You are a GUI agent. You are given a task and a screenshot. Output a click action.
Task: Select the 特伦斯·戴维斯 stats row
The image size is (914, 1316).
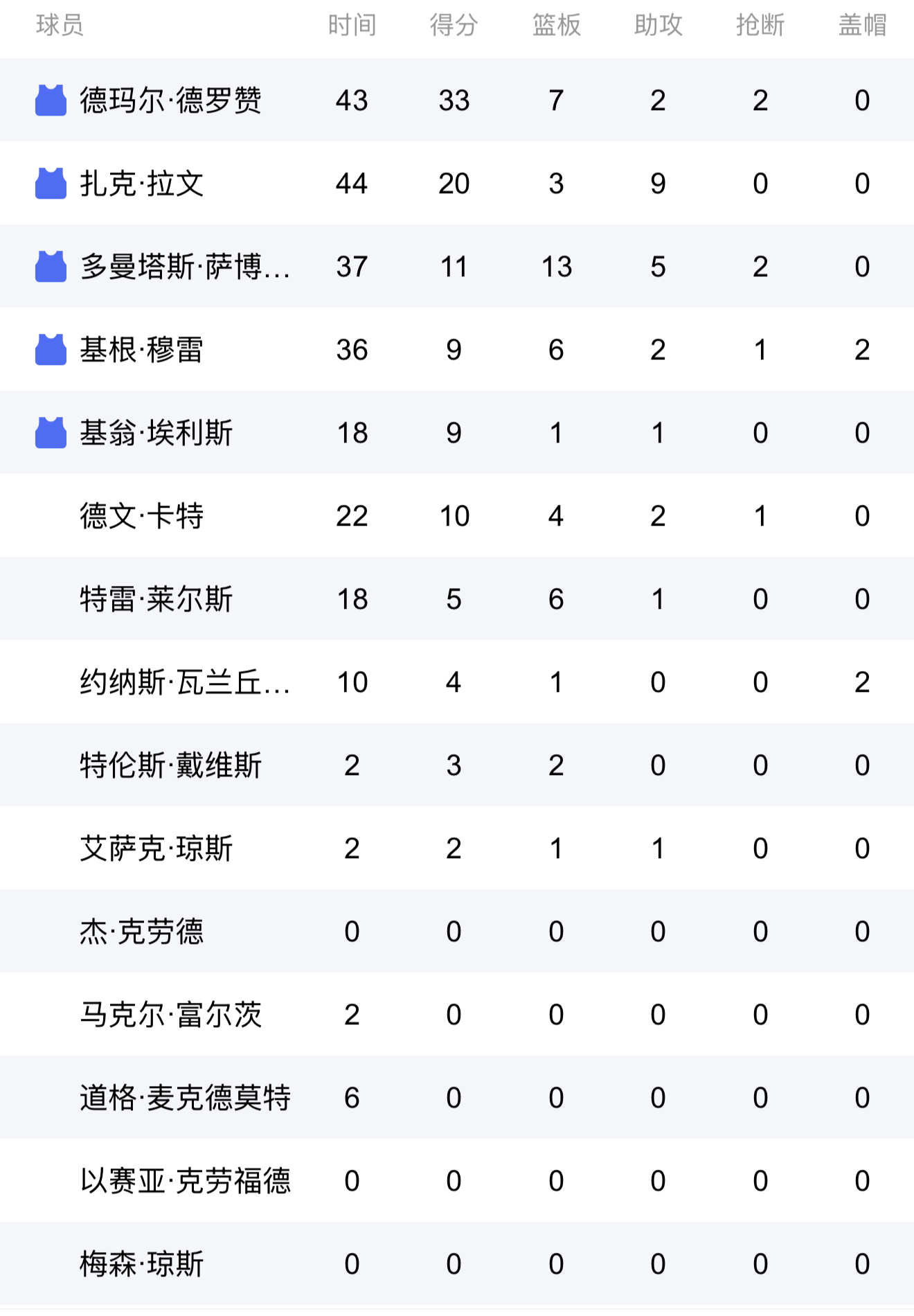tap(457, 765)
